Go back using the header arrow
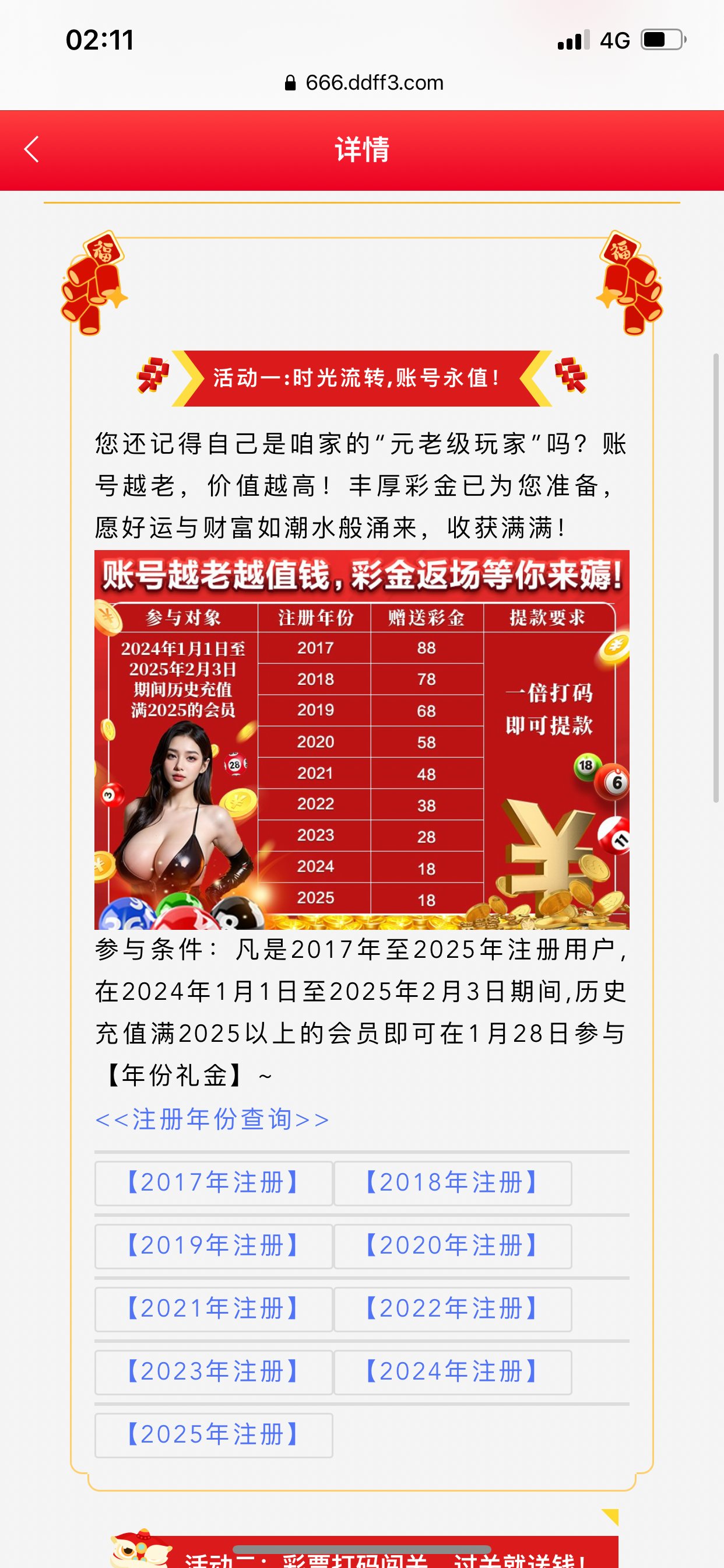This screenshot has width=724, height=1568. [31, 149]
